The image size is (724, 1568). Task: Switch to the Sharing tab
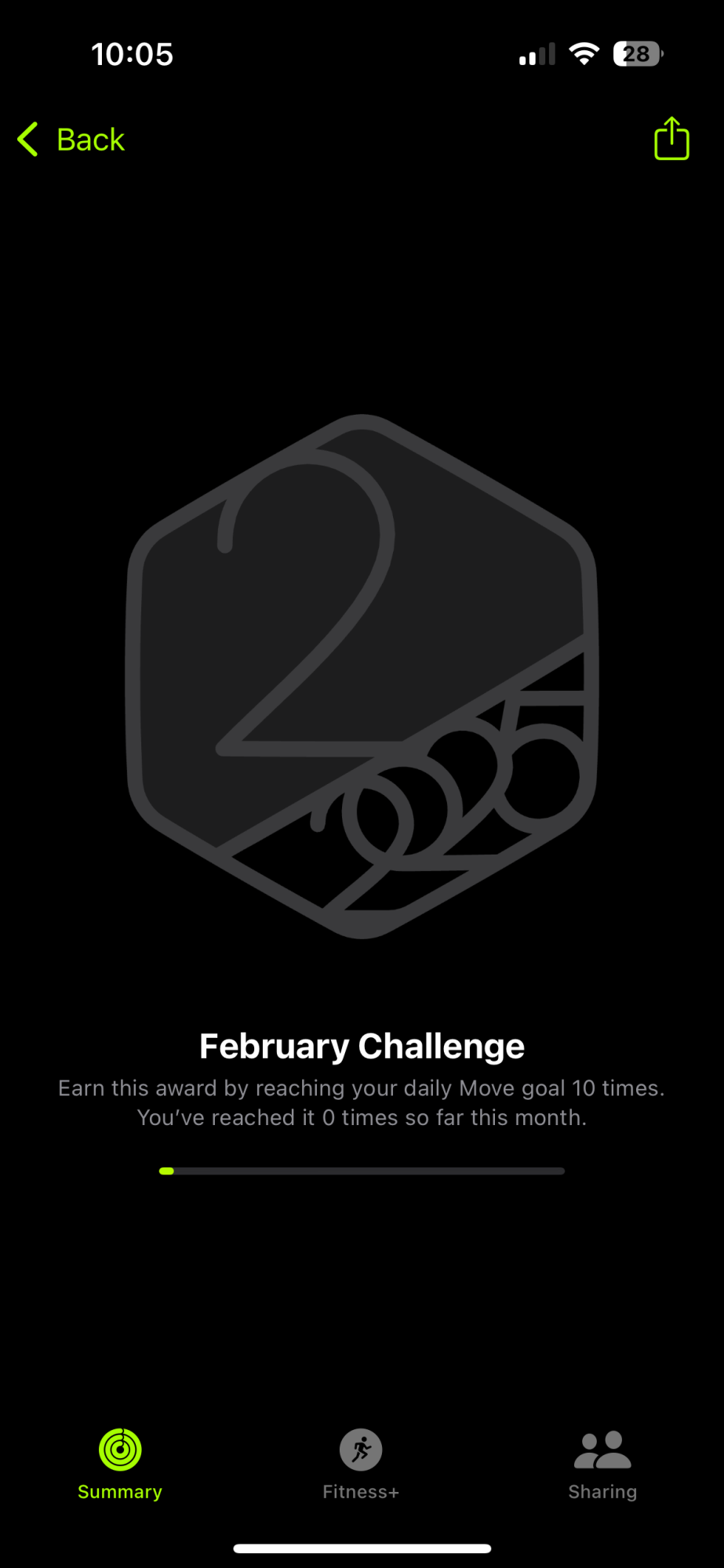[602, 1463]
